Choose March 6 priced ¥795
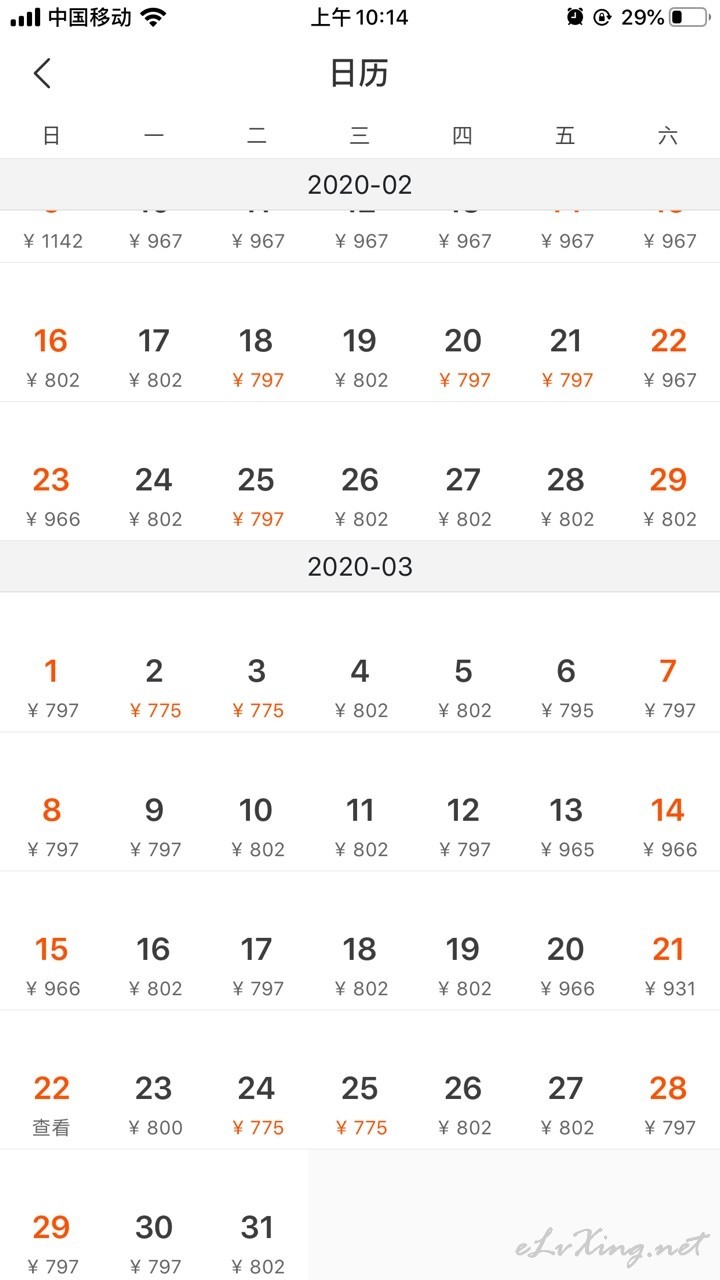 coord(565,688)
